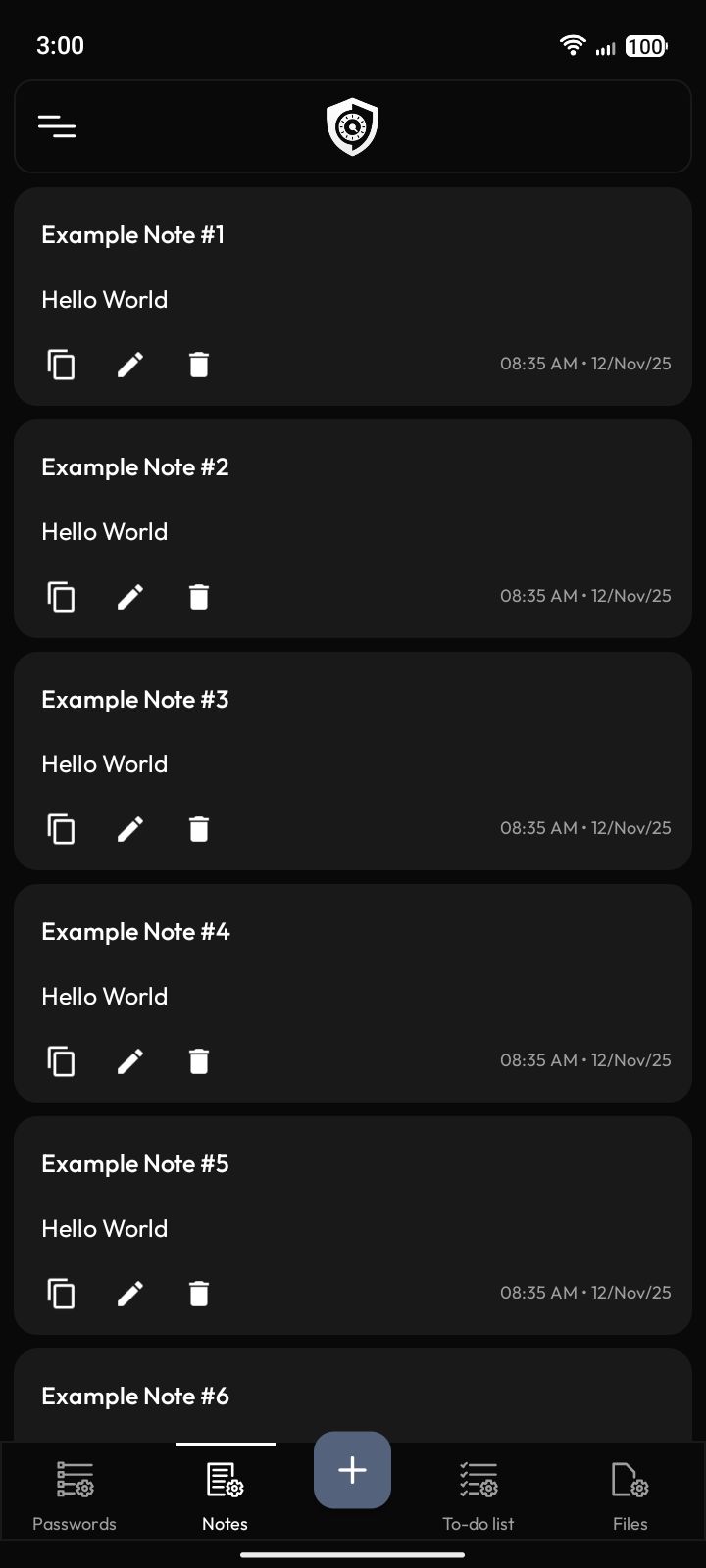Copy Example Note #4
Viewport: 706px width, 1568px height.
click(x=61, y=1061)
